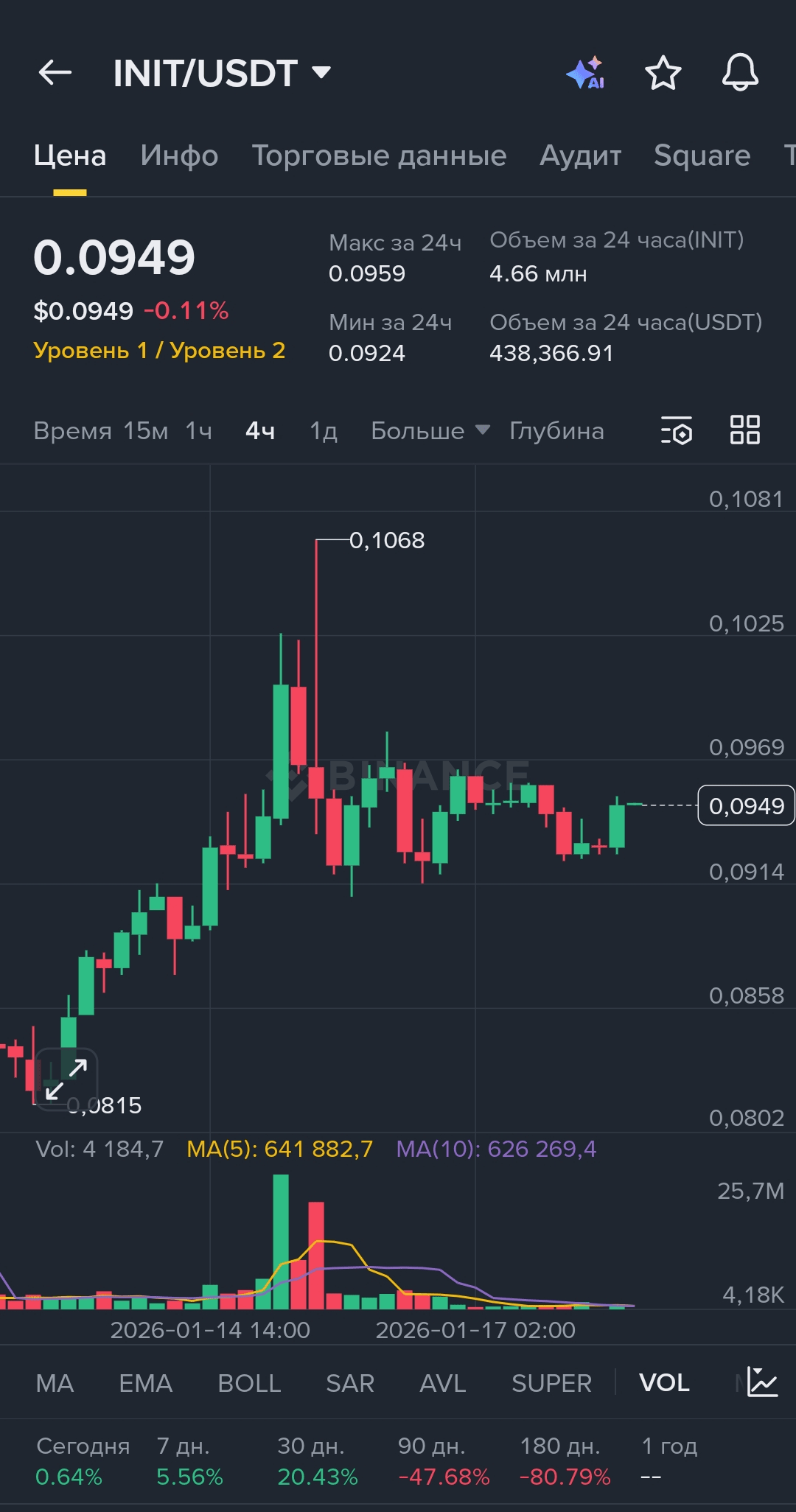The width and height of the screenshot is (796, 1512).
Task: Select the 1д chart interval
Action: coord(323,431)
